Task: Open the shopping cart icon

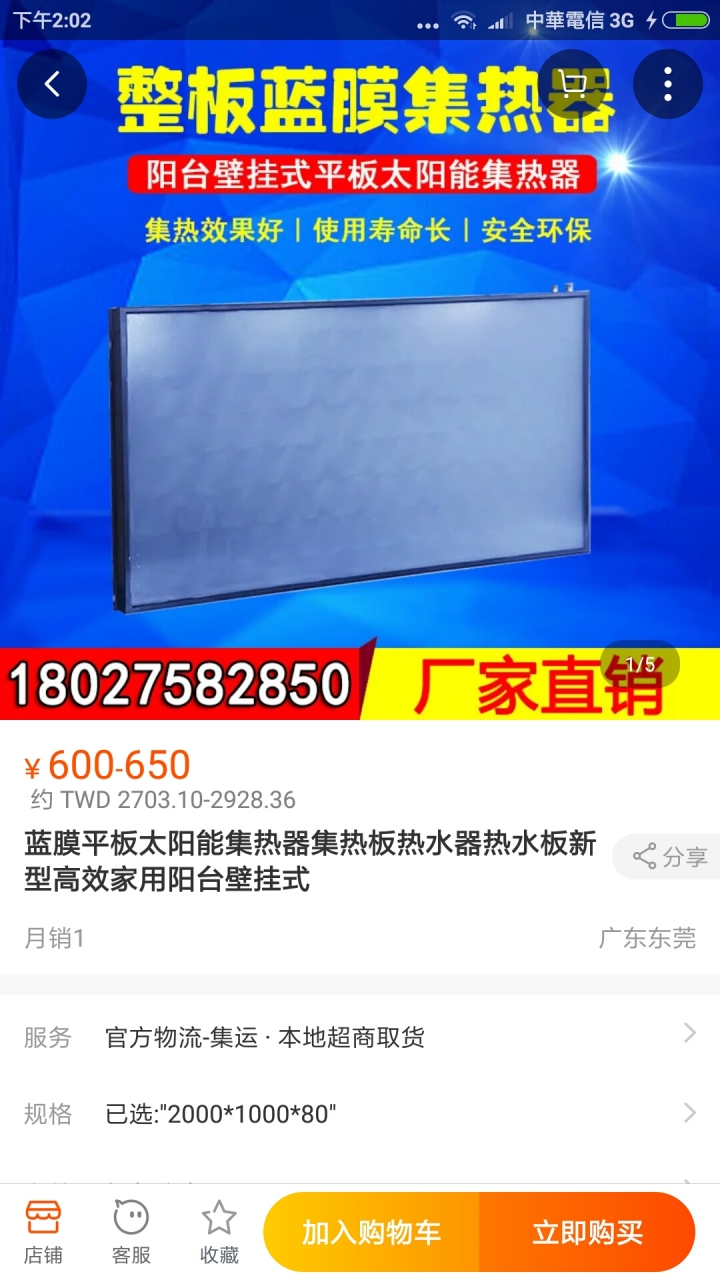Action: point(572,85)
